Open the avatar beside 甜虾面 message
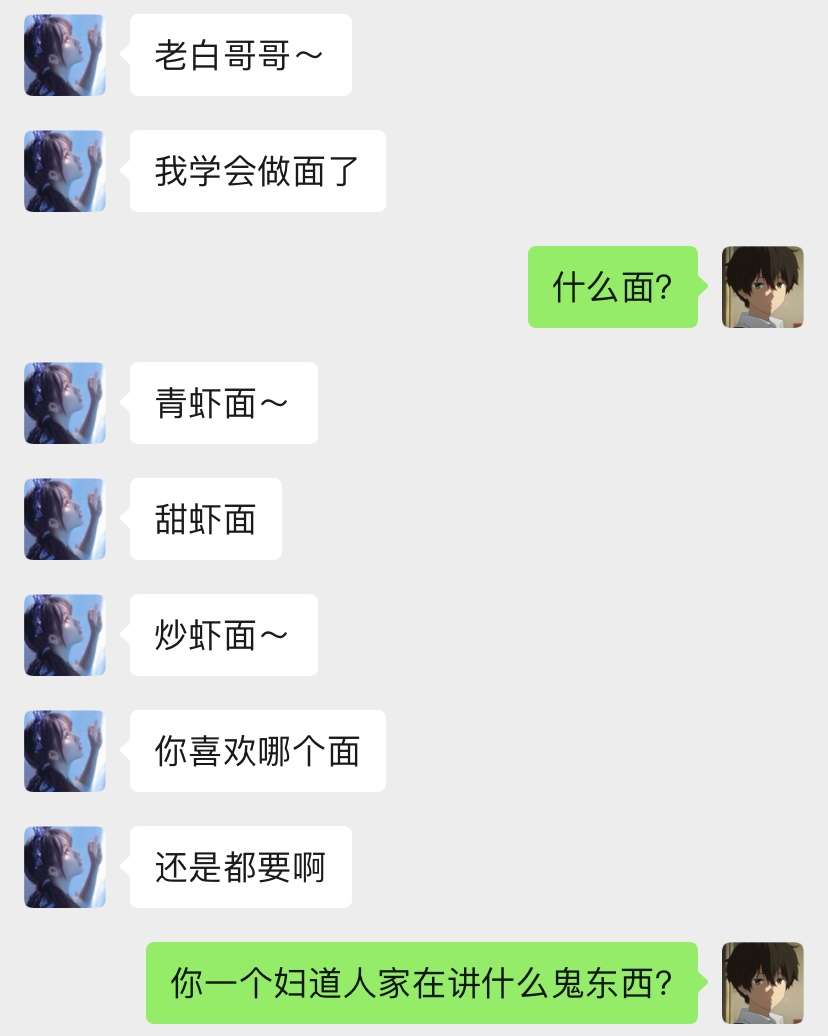The image size is (828, 1036). [64, 519]
